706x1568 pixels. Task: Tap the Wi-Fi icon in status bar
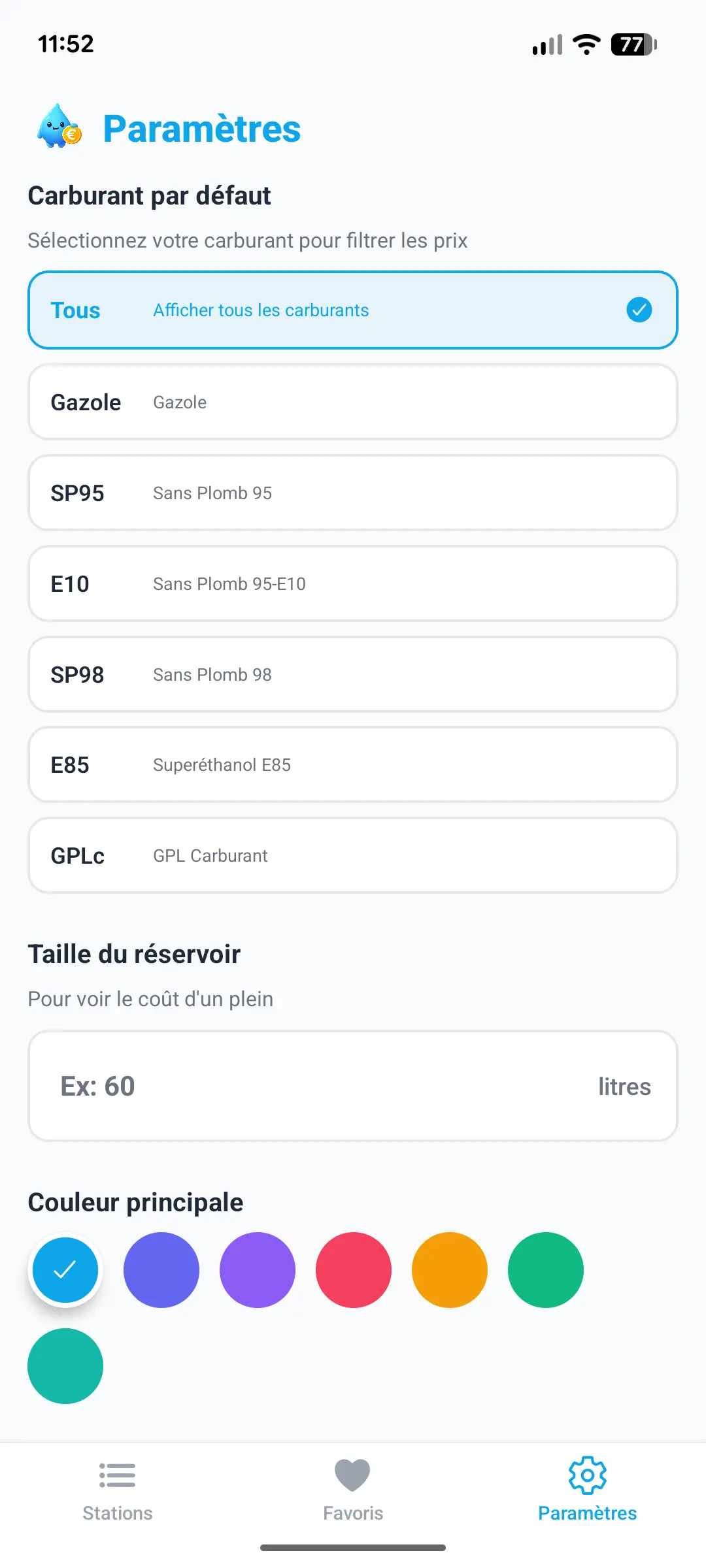click(x=586, y=43)
